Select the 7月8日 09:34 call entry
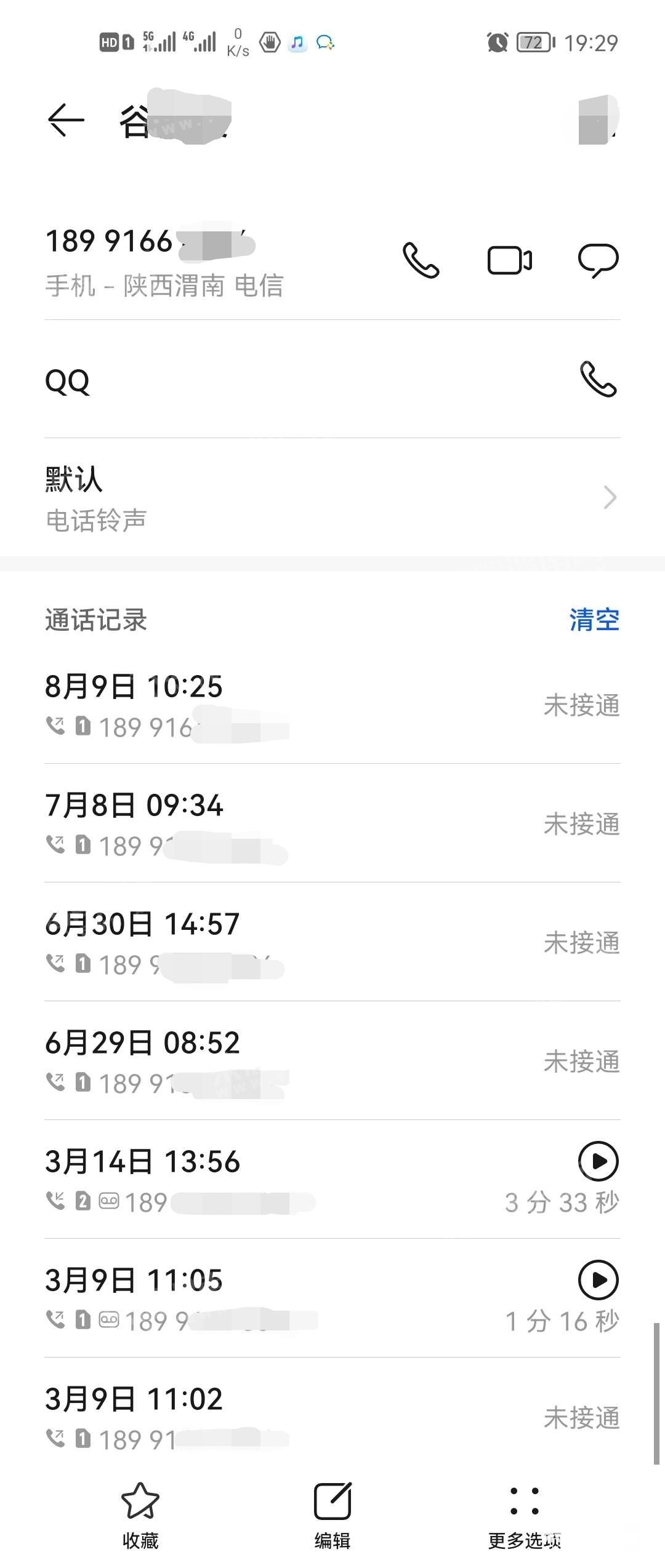The image size is (665, 1568). coord(332,823)
